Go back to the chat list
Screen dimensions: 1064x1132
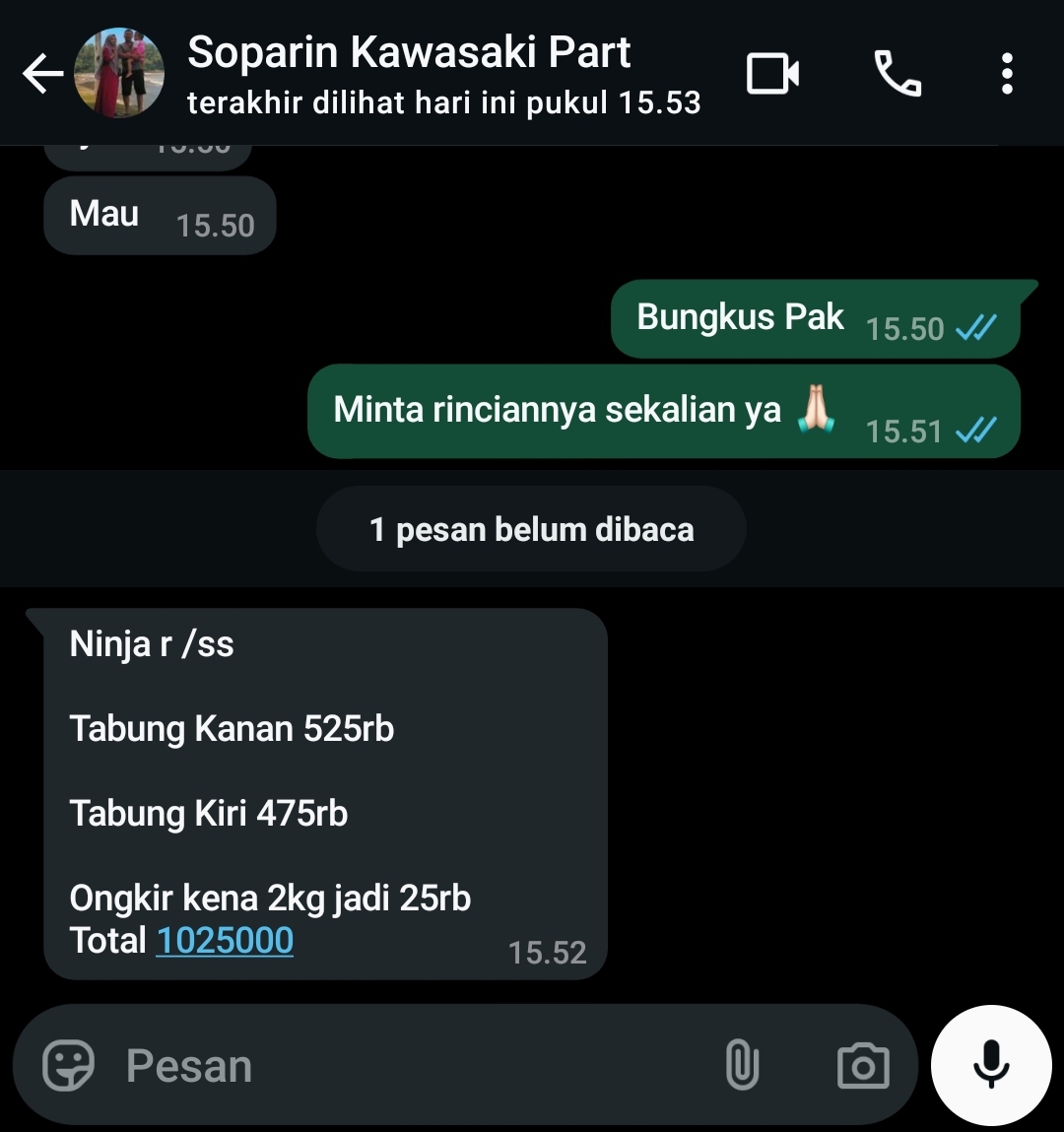click(42, 74)
